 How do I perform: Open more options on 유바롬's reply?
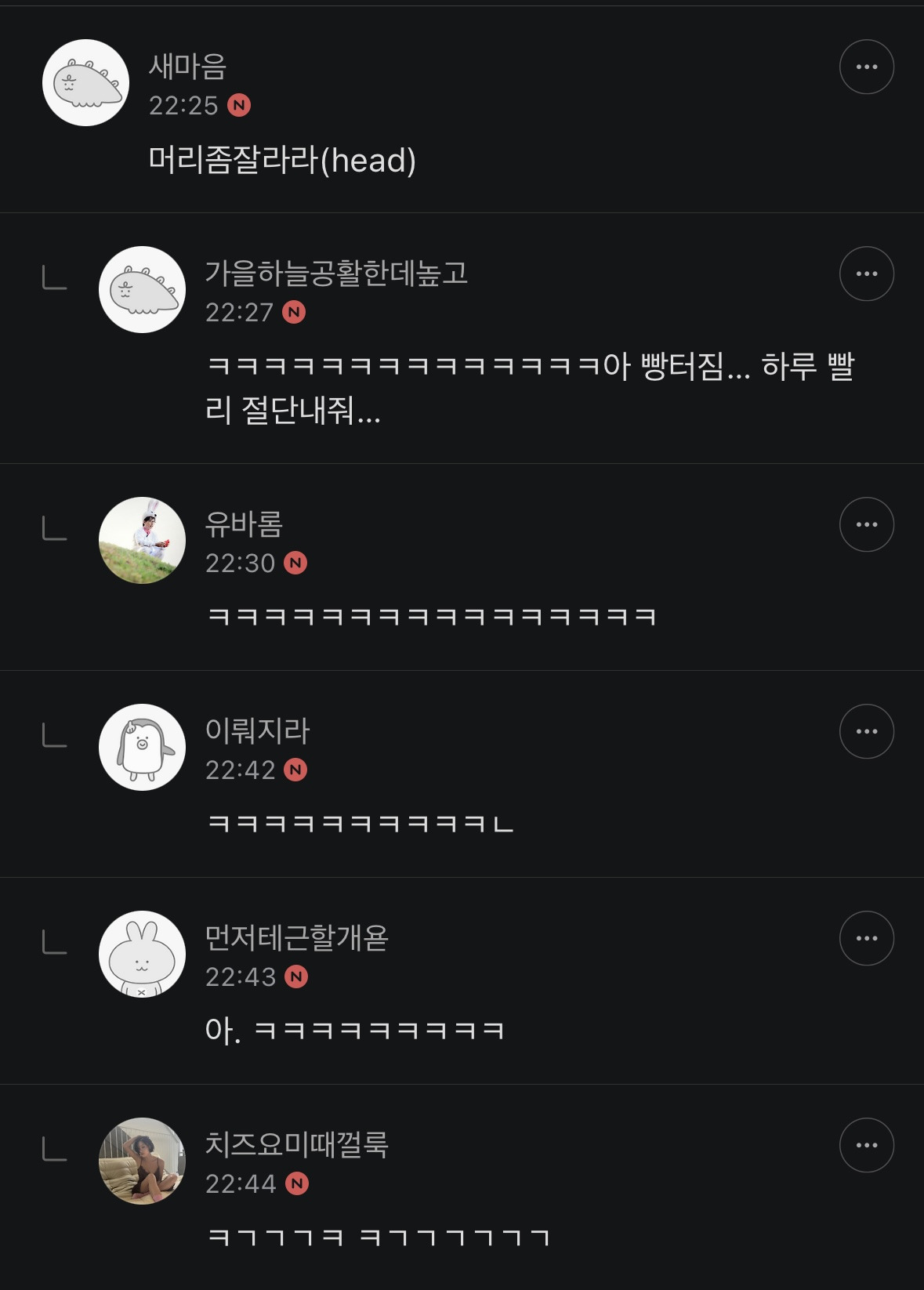[x=866, y=524]
